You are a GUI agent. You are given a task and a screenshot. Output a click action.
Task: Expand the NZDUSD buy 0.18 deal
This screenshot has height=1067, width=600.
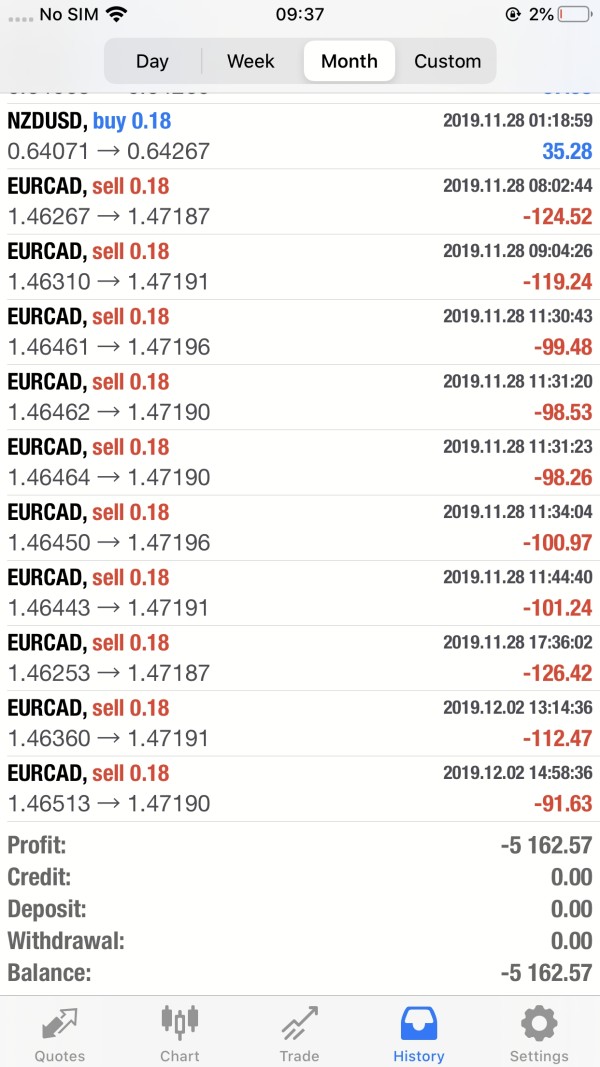coord(300,136)
